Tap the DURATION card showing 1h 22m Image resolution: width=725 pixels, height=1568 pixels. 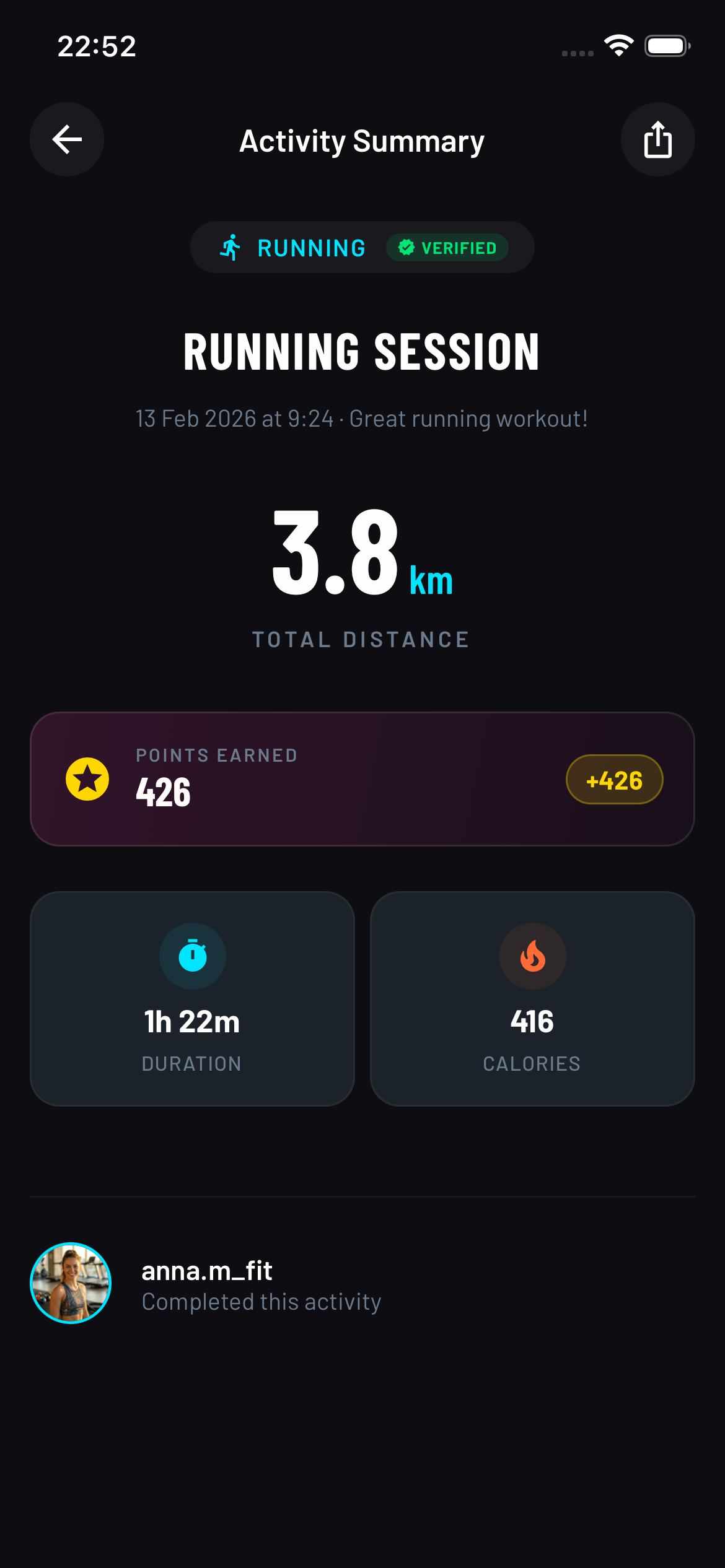192,997
